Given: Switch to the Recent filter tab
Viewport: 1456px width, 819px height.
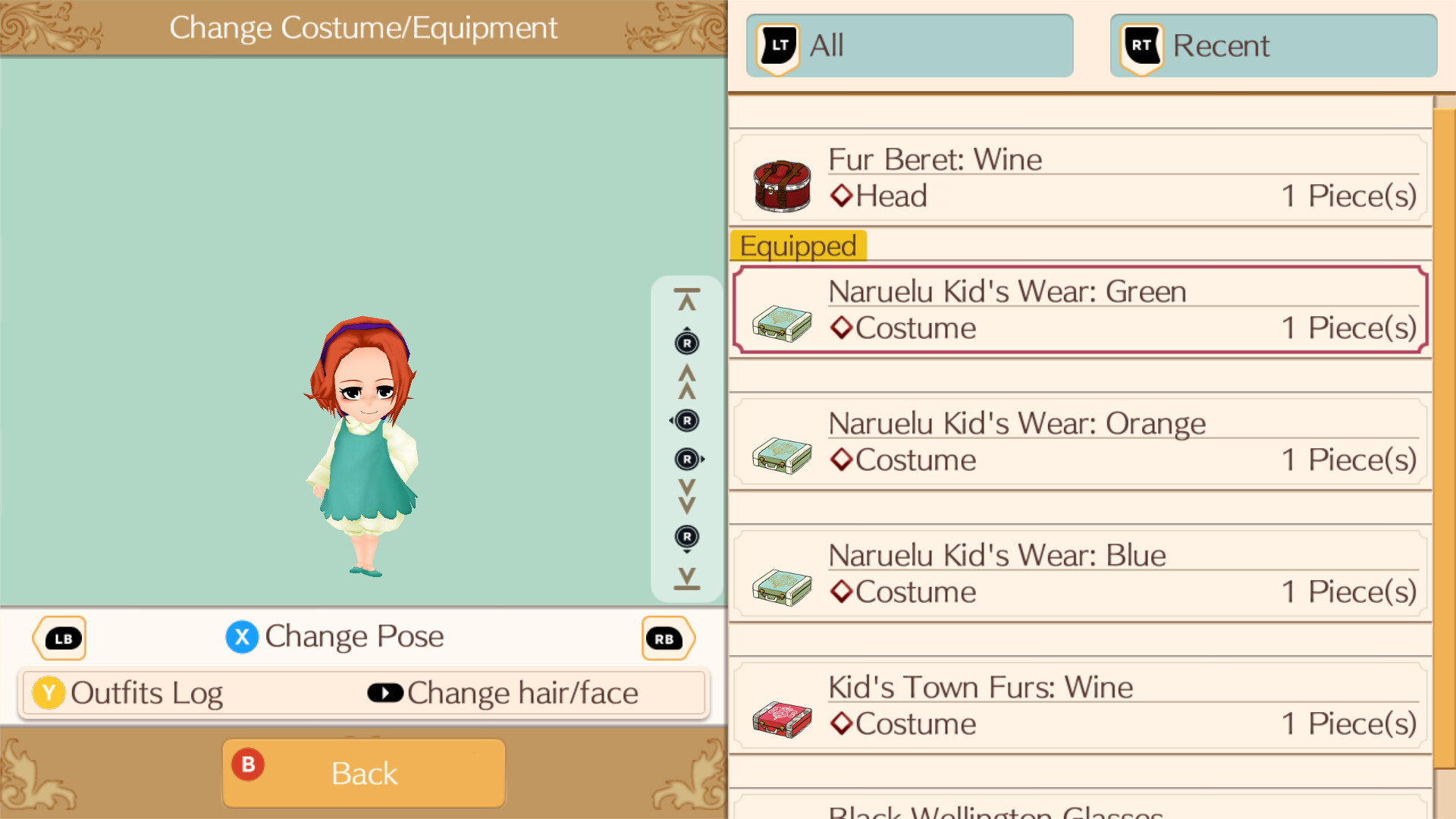Looking at the screenshot, I should pyautogui.click(x=1272, y=45).
